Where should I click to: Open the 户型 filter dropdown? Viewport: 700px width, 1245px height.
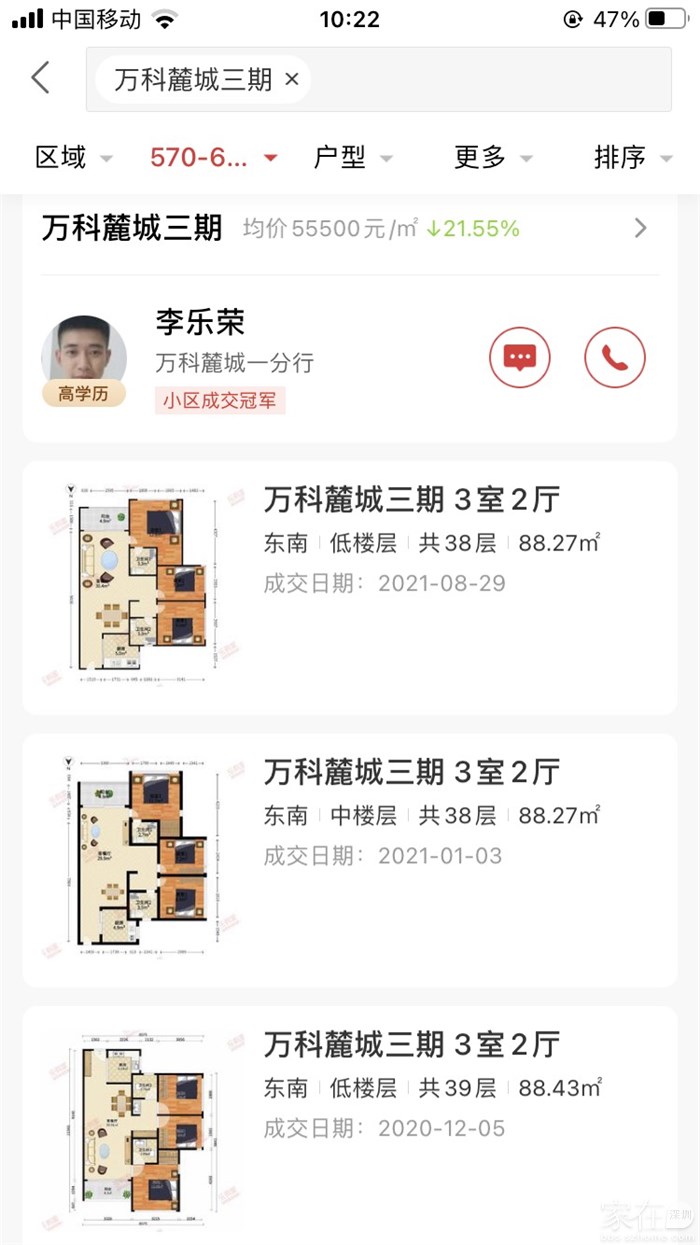point(353,158)
